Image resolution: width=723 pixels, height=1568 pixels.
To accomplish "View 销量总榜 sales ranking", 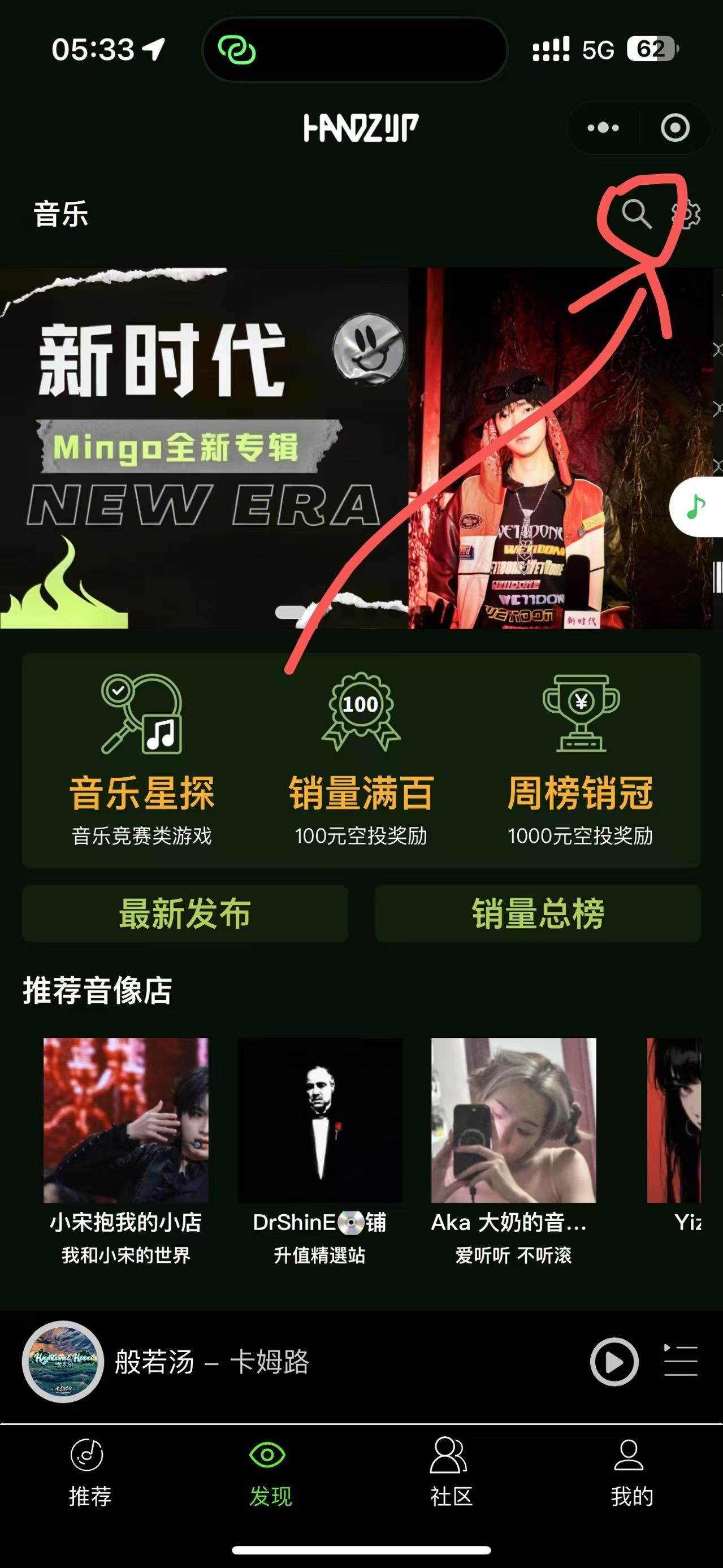I will click(x=538, y=913).
